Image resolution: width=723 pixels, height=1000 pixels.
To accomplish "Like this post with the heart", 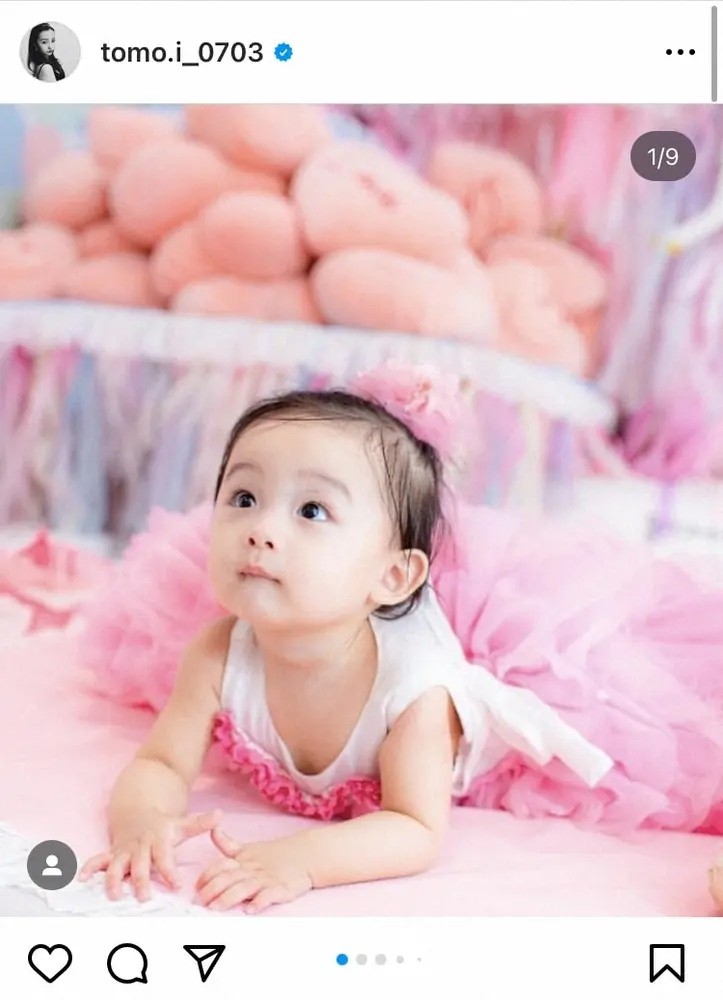I will point(50,963).
